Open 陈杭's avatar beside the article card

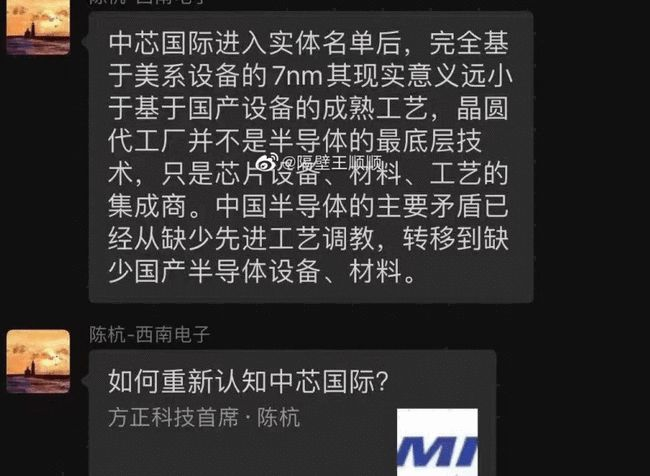point(38,362)
